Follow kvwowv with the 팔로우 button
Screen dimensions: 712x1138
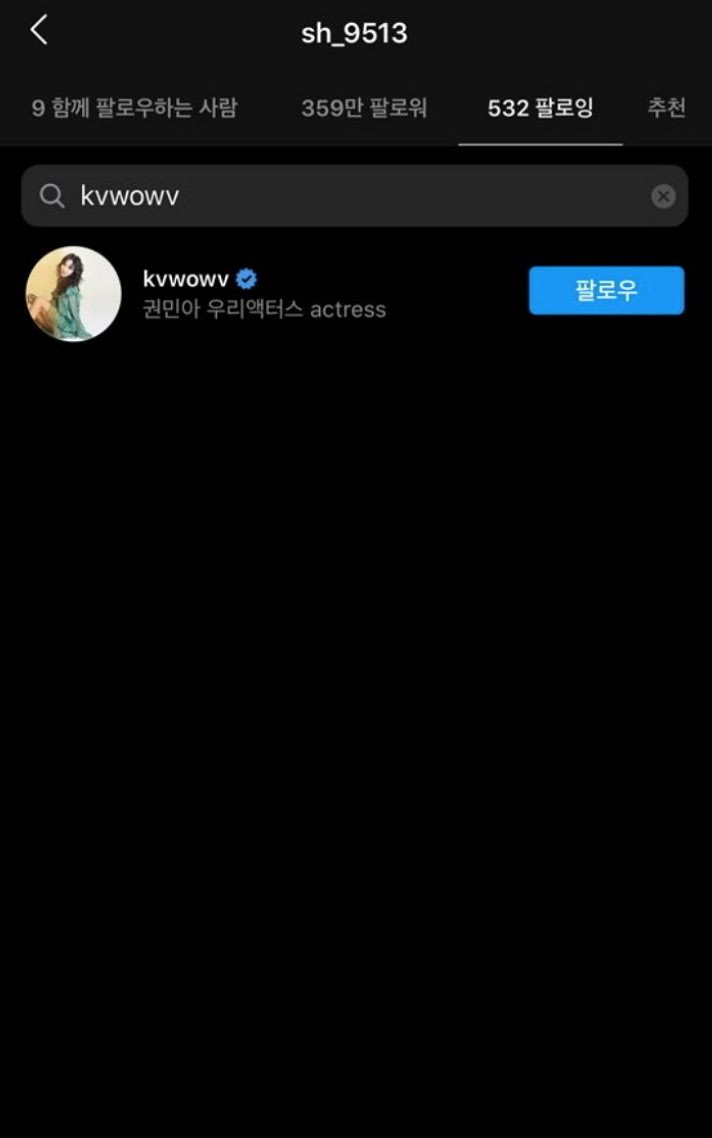606,291
